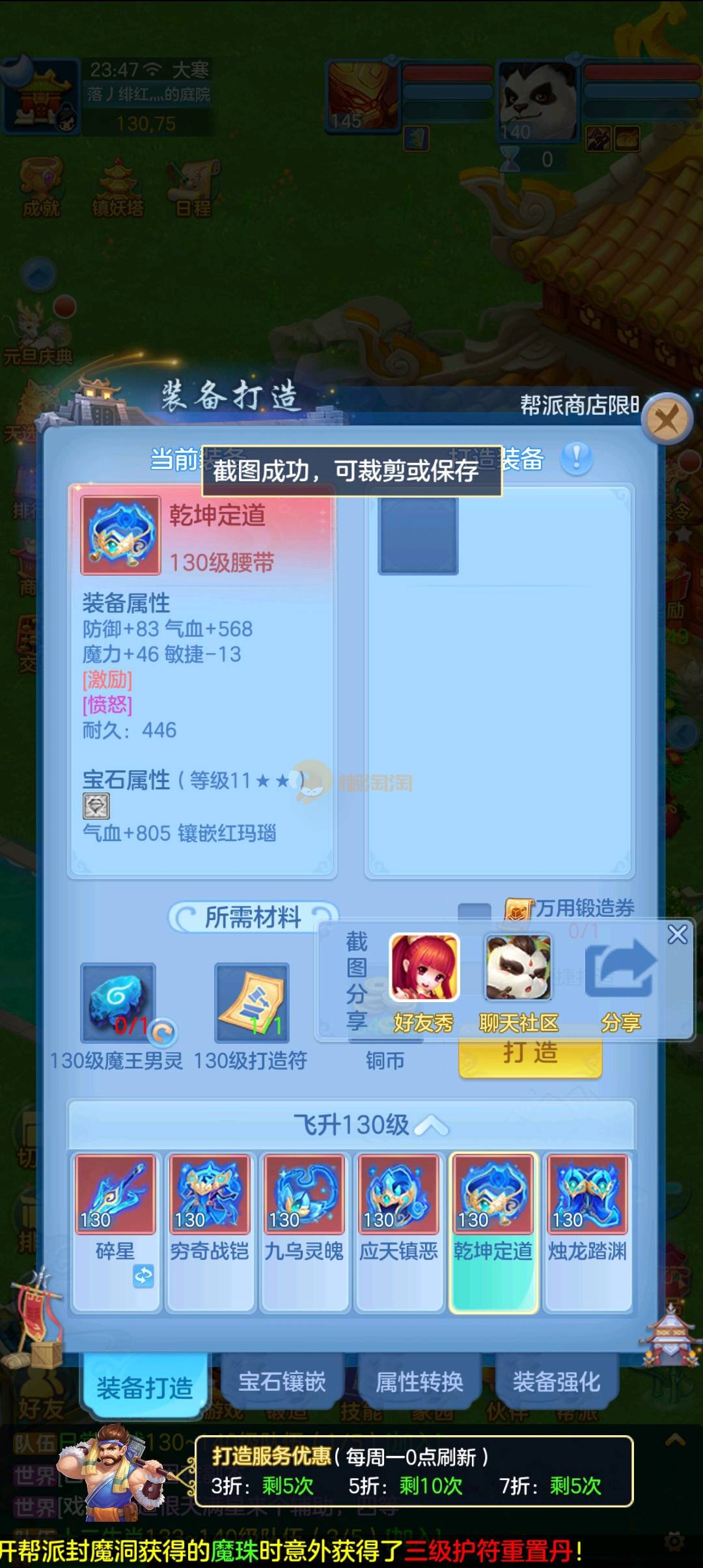Tap the 130级魔王男灵 material slot

[118, 1003]
